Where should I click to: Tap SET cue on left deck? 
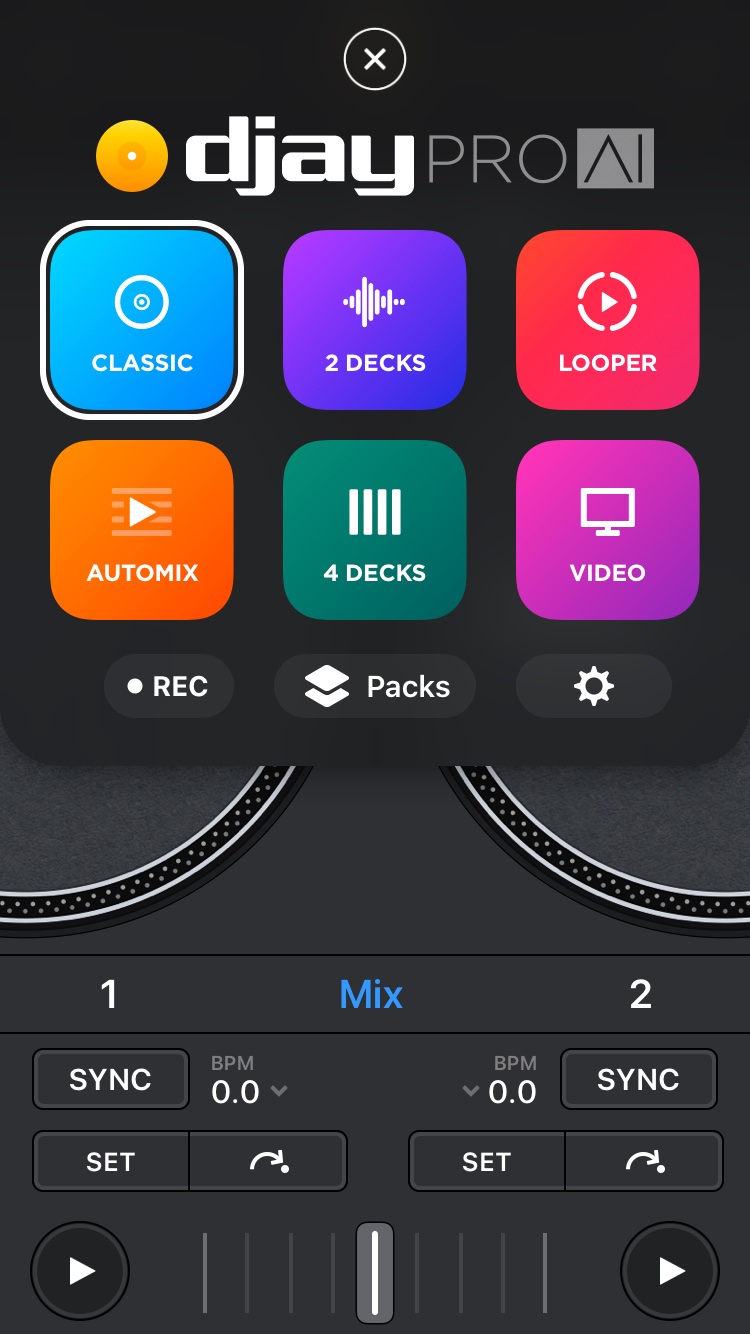(110, 1161)
